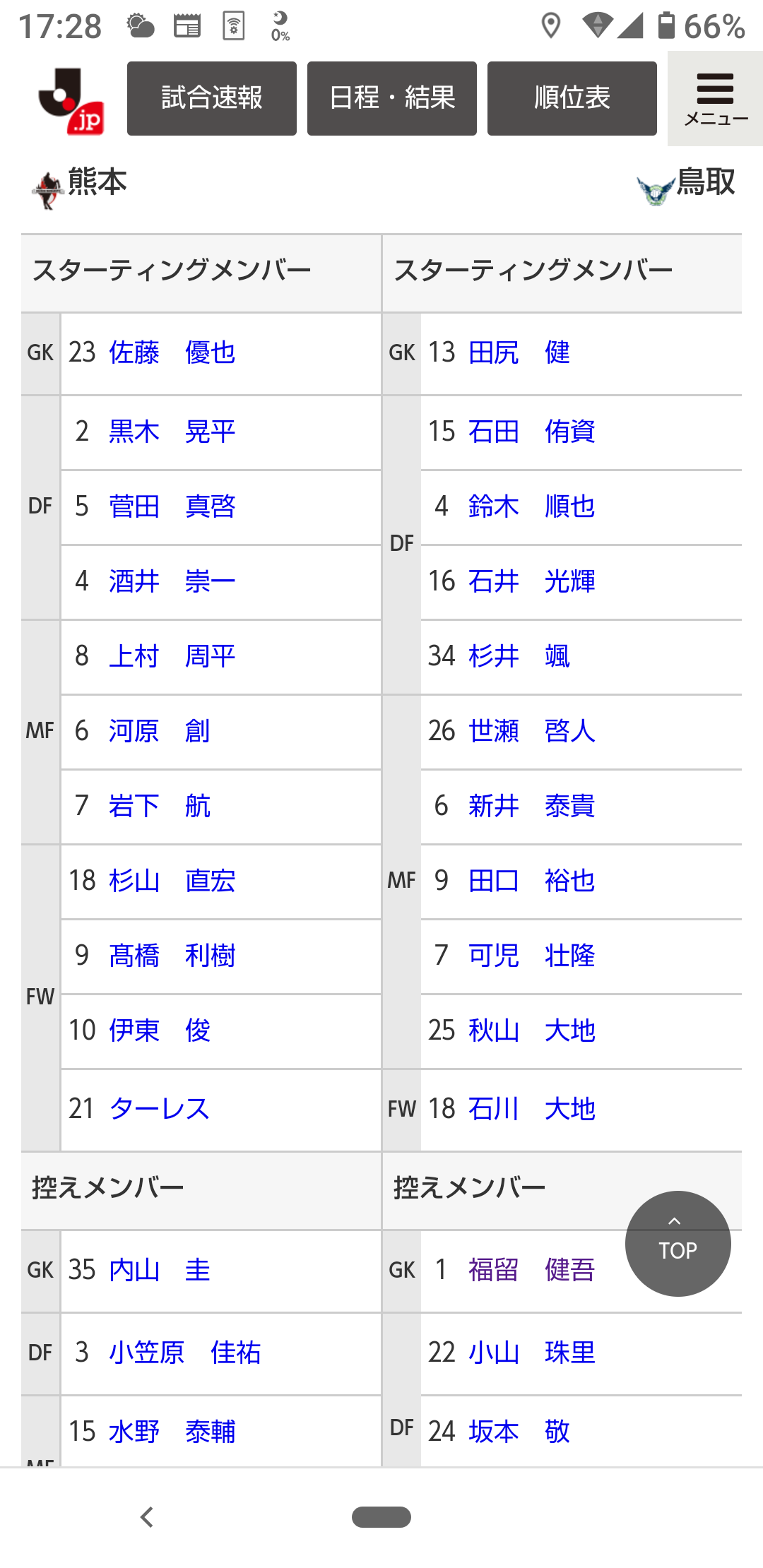Viewport: 763px width, 1568px height.
Task: Select player 髙橋 利樹
Action: (172, 956)
